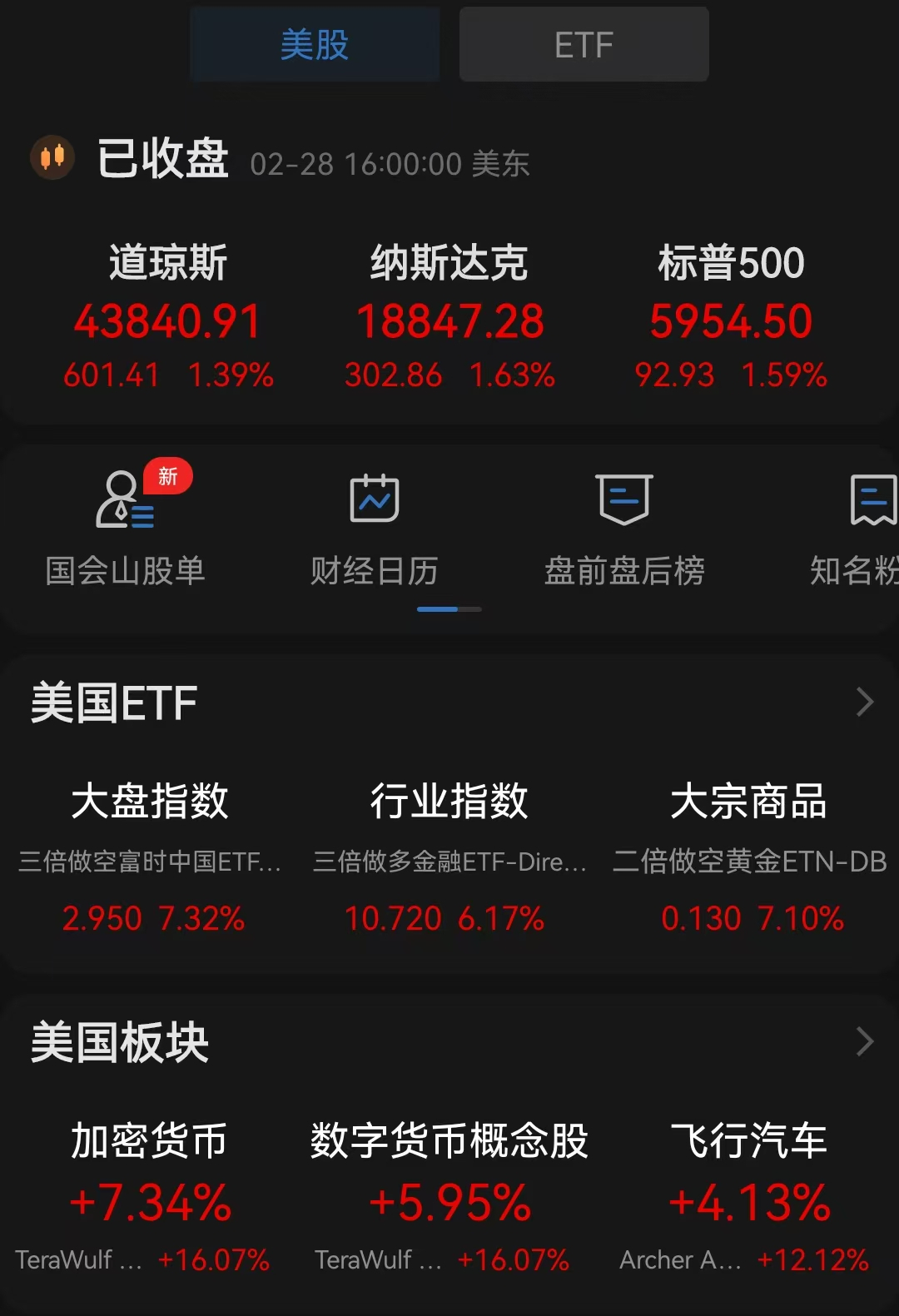Expand the 美国ETF section arrow

point(863,703)
